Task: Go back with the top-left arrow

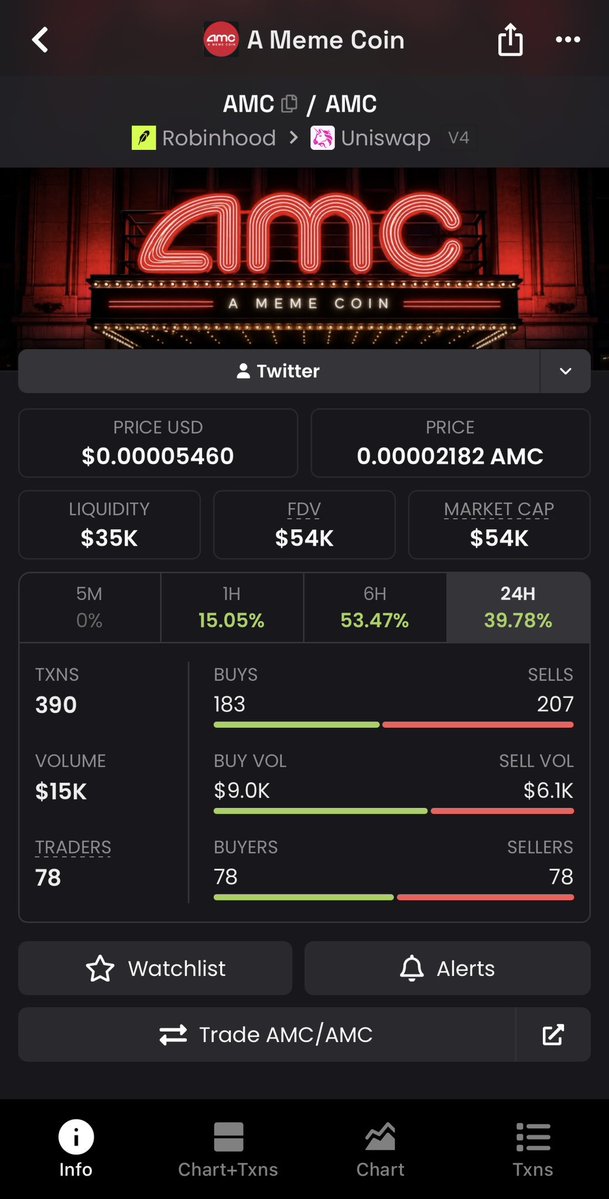Action: [x=41, y=40]
